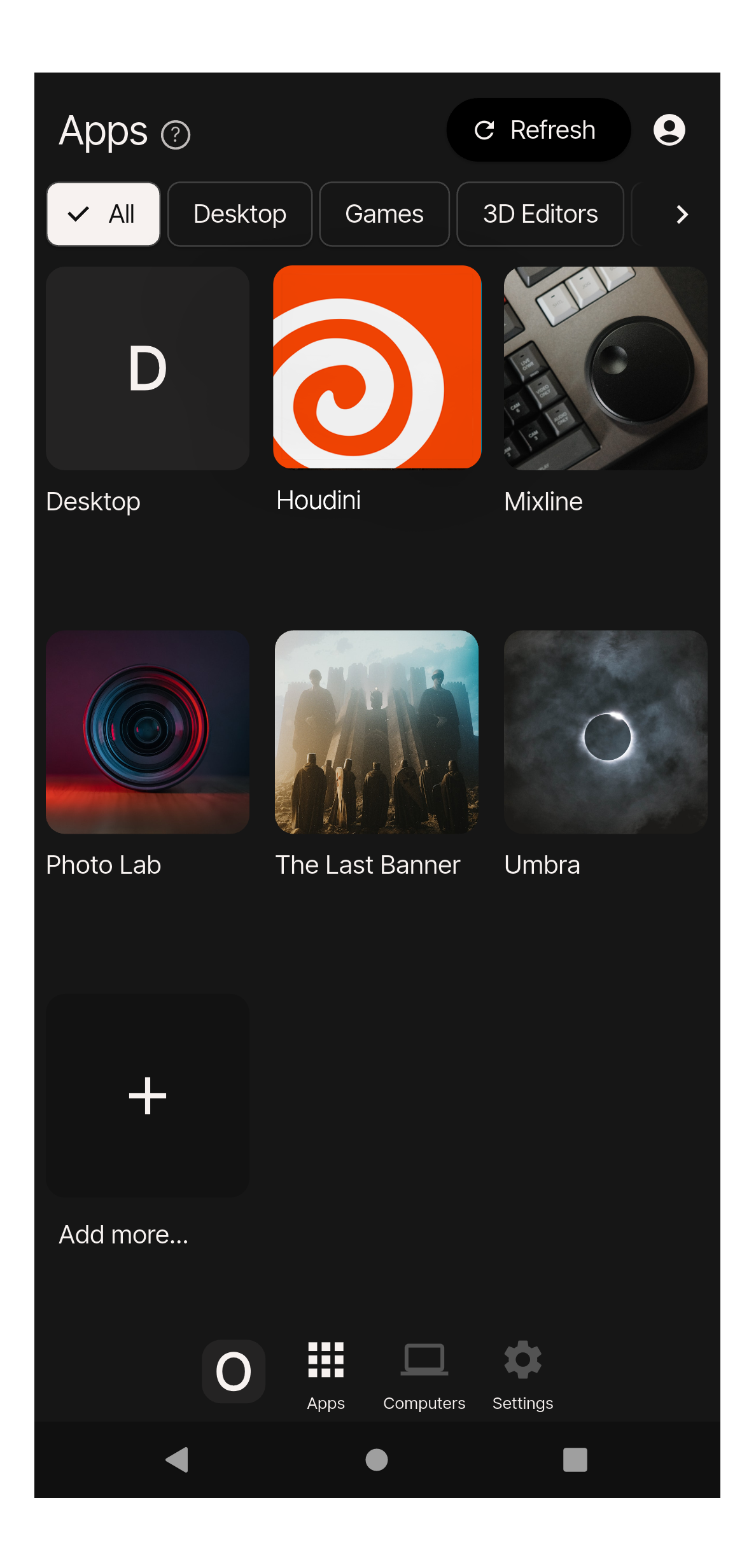This screenshot has height=1568, width=756.
Task: Tap the help icon beside Apps
Action: [x=176, y=135]
